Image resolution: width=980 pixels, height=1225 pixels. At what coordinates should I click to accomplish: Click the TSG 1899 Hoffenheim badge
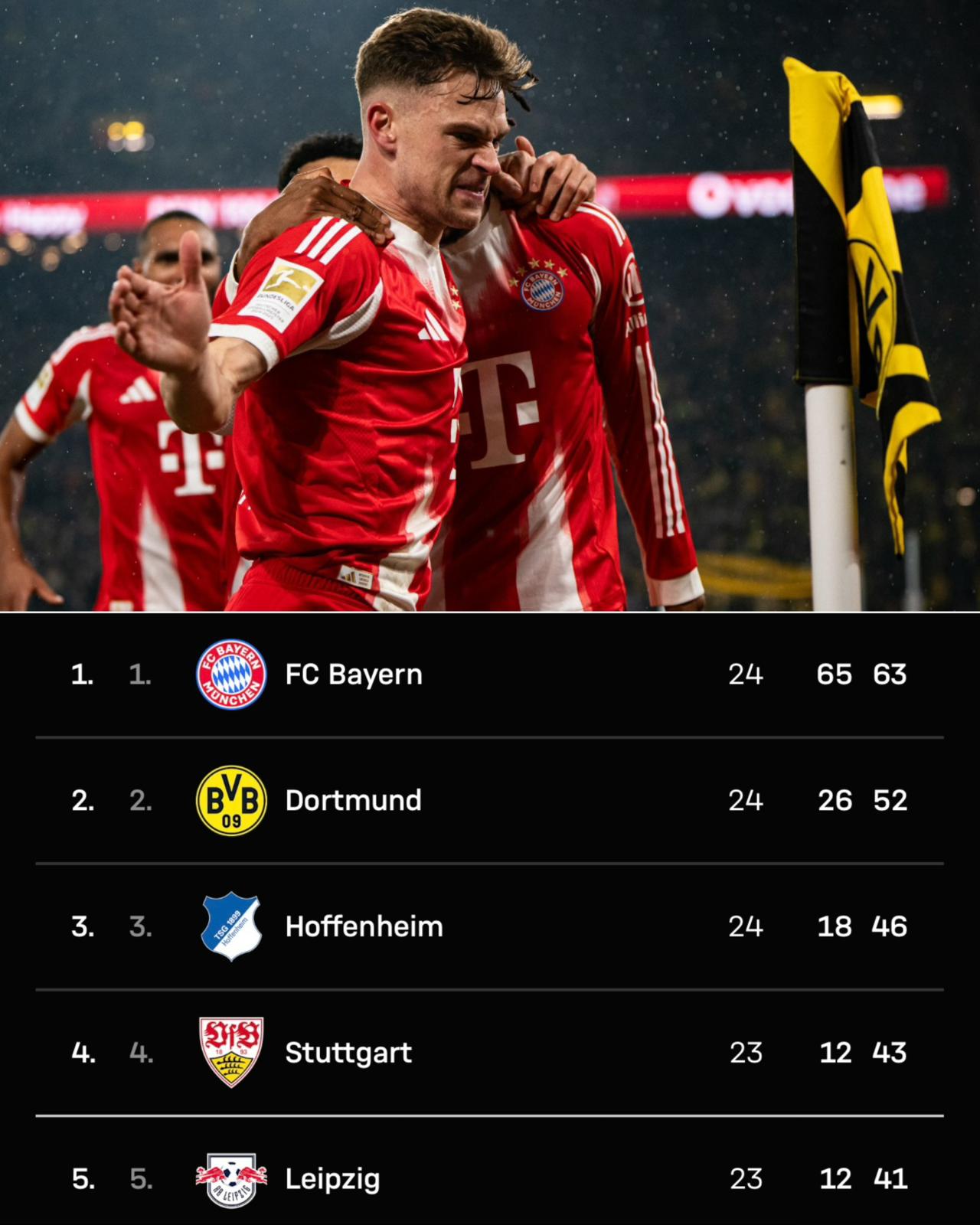click(x=230, y=927)
